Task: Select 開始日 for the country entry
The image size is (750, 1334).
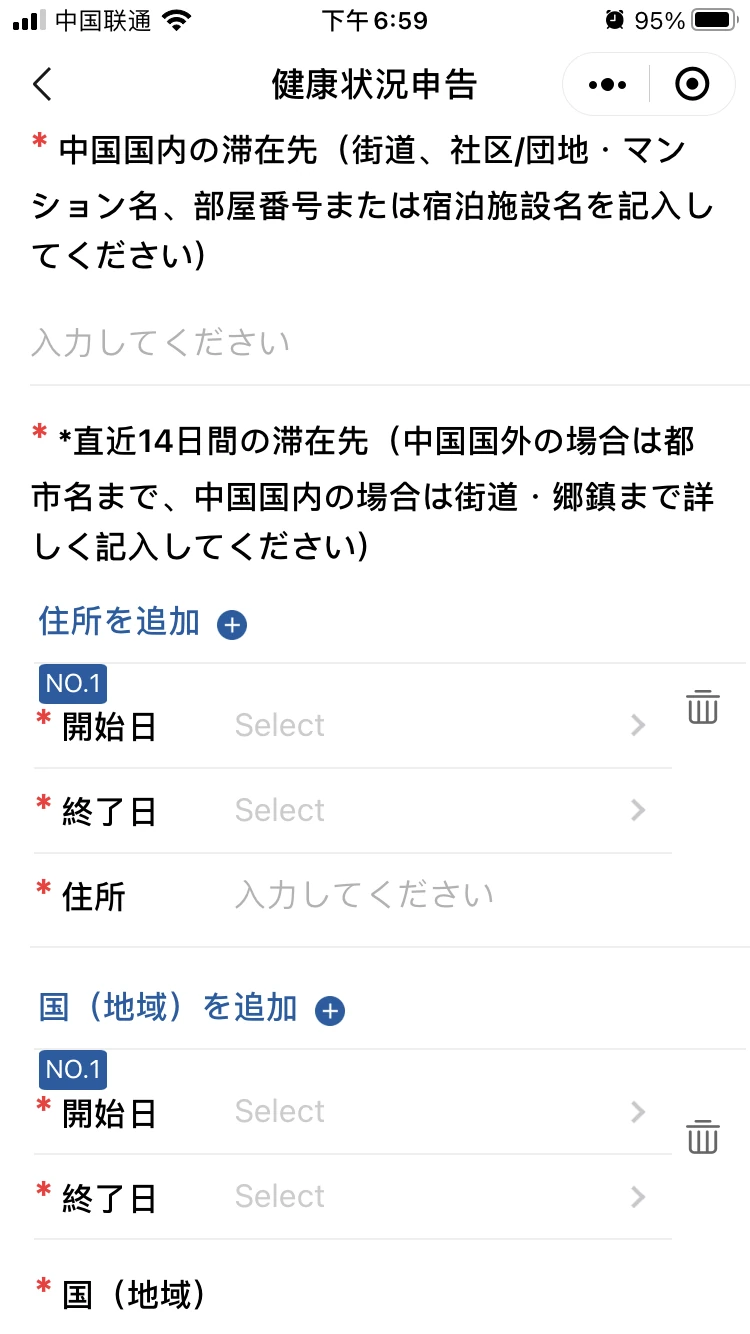Action: click(x=352, y=1112)
